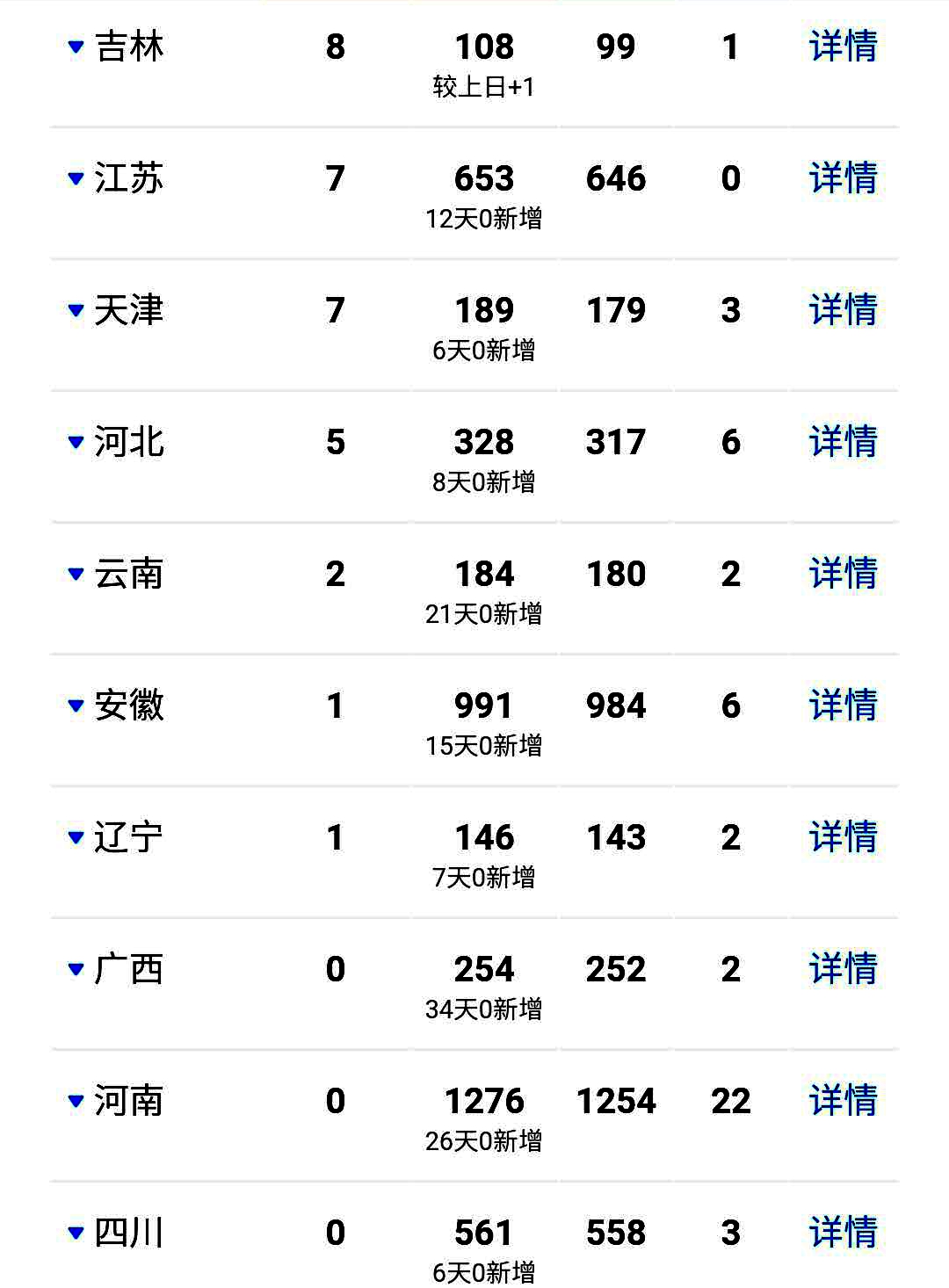View 详情 for 江苏
The height and width of the screenshot is (1288, 949).
click(843, 178)
